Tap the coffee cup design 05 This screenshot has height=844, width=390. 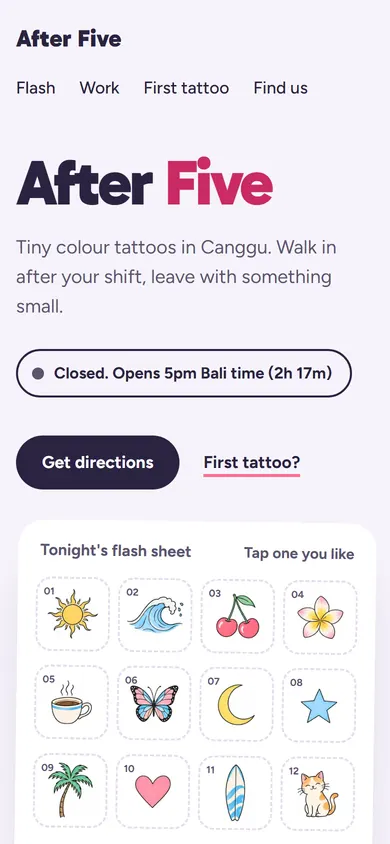[72, 702]
